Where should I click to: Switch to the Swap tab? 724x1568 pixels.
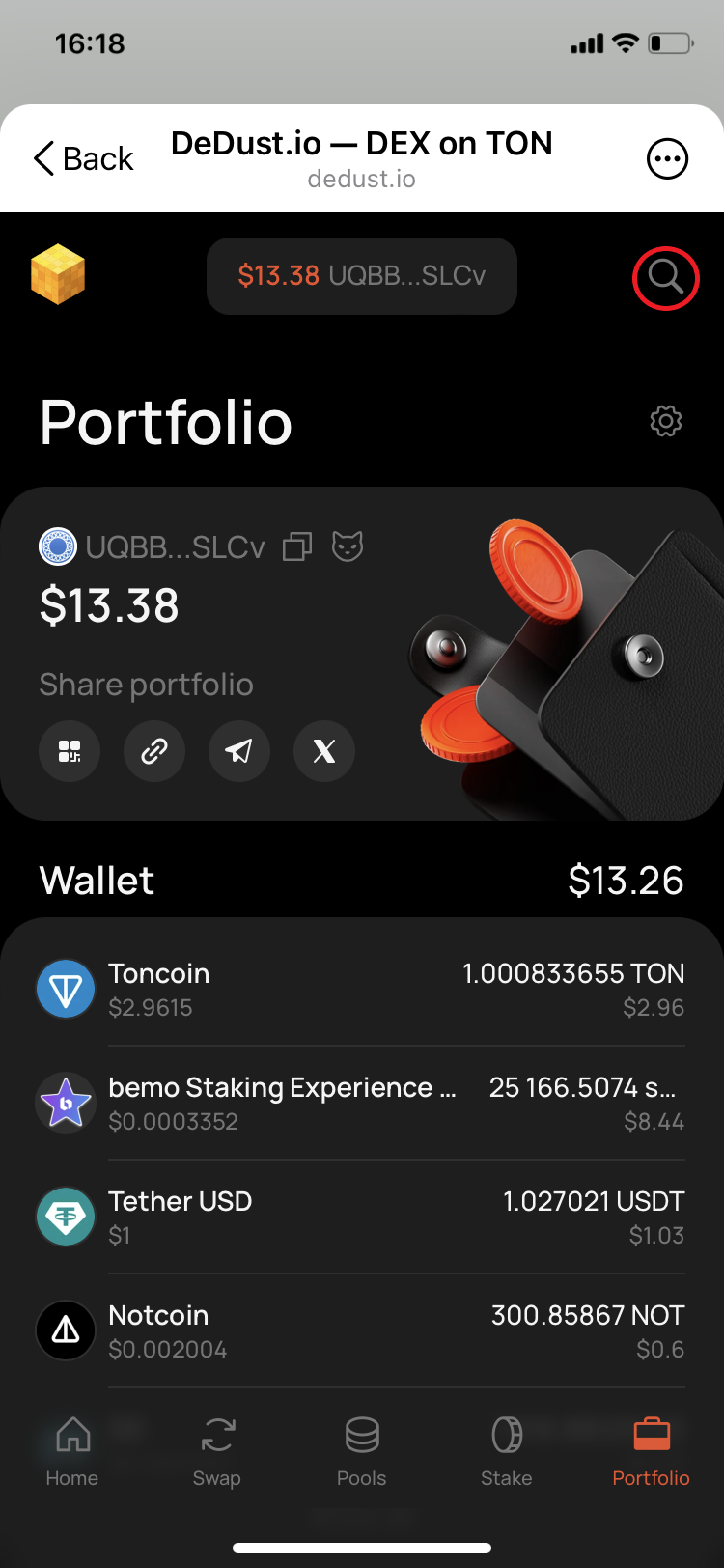coord(217,1451)
